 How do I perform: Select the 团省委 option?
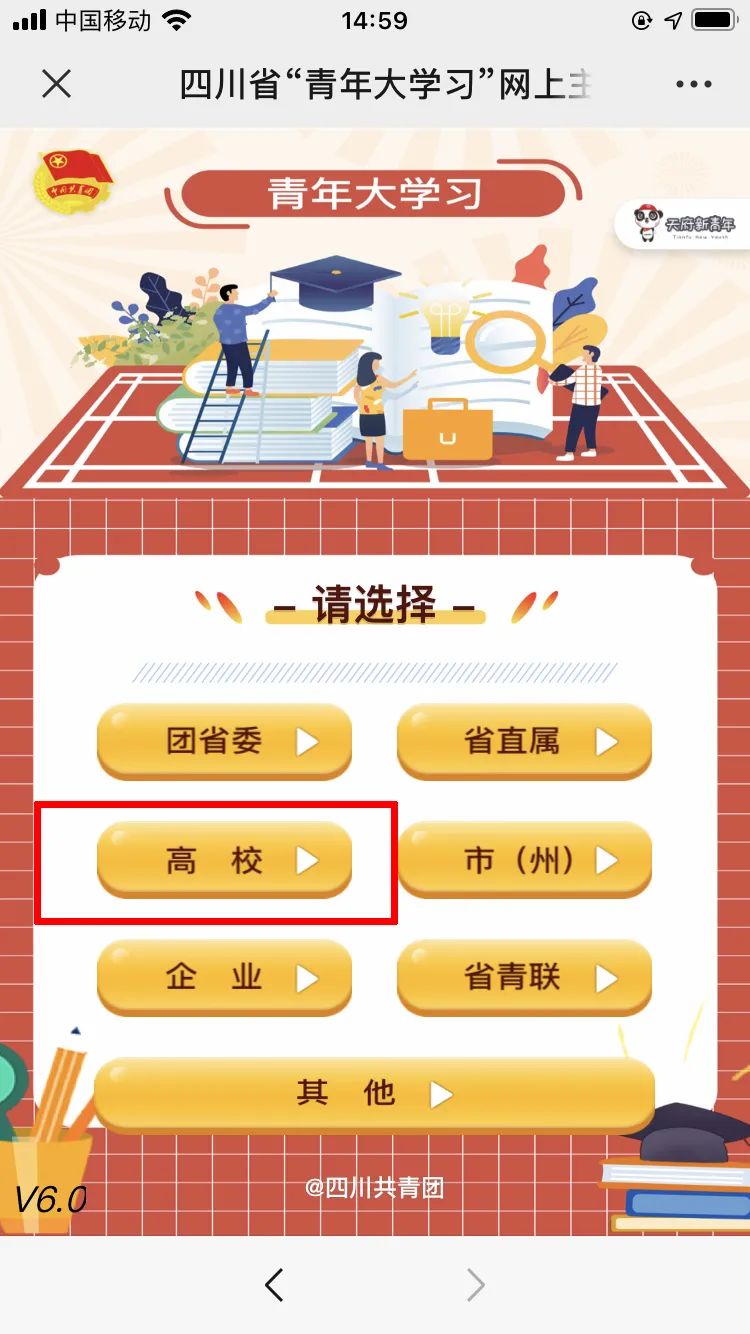click(224, 741)
